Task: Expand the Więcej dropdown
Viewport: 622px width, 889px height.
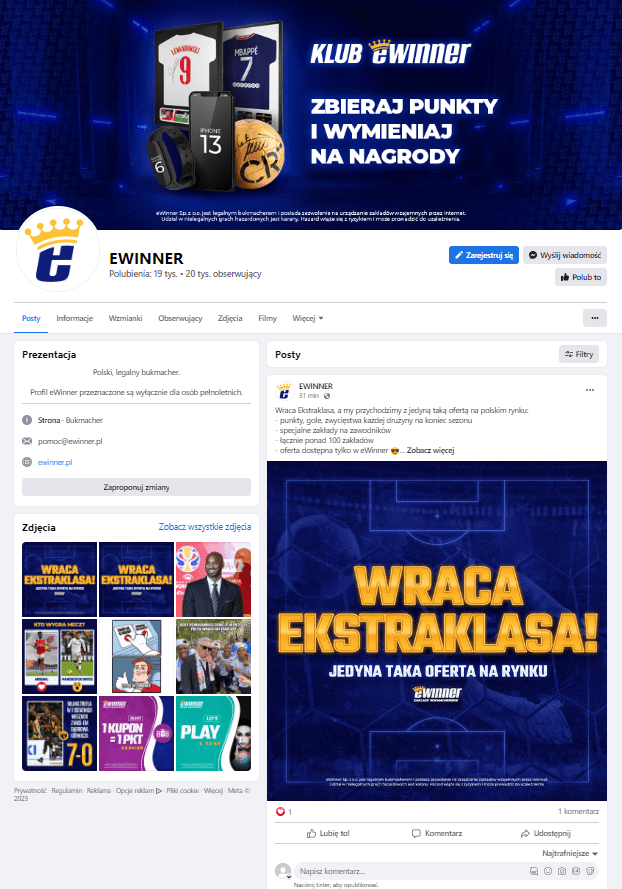Action: (x=307, y=318)
